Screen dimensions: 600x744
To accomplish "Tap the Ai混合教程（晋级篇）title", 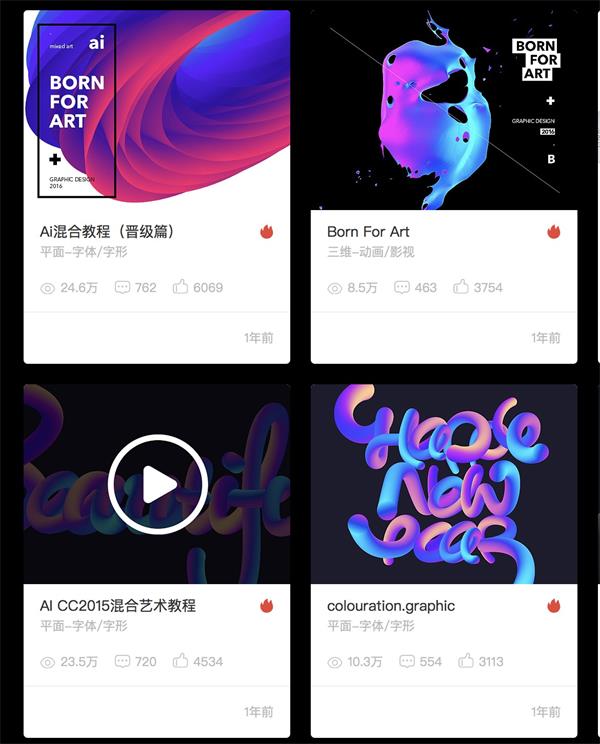I will click(107, 231).
